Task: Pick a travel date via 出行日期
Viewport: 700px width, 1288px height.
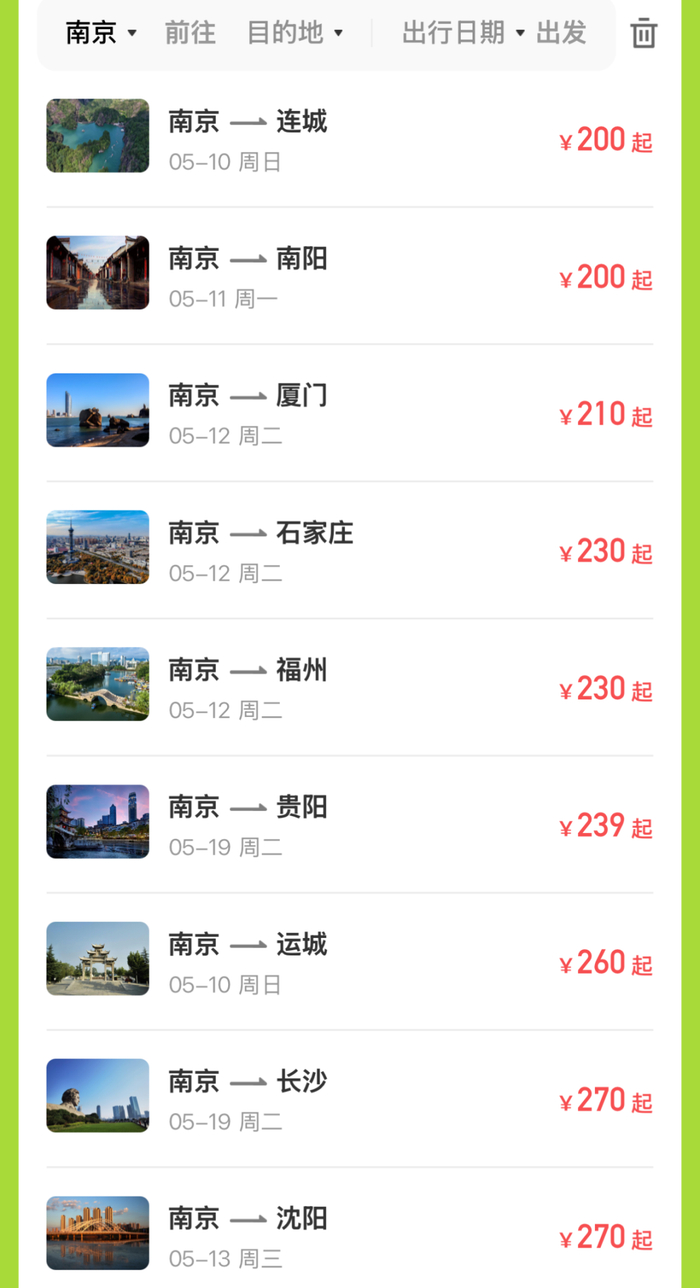Action: (464, 33)
